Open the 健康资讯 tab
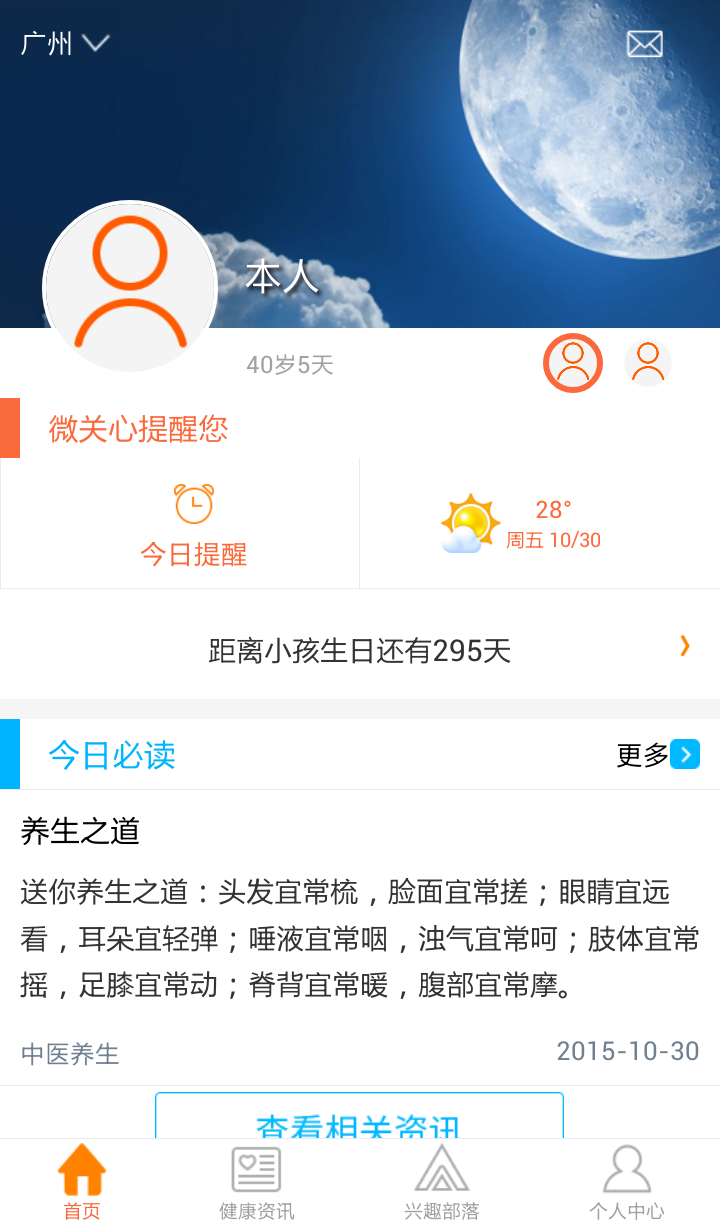 click(x=253, y=1180)
